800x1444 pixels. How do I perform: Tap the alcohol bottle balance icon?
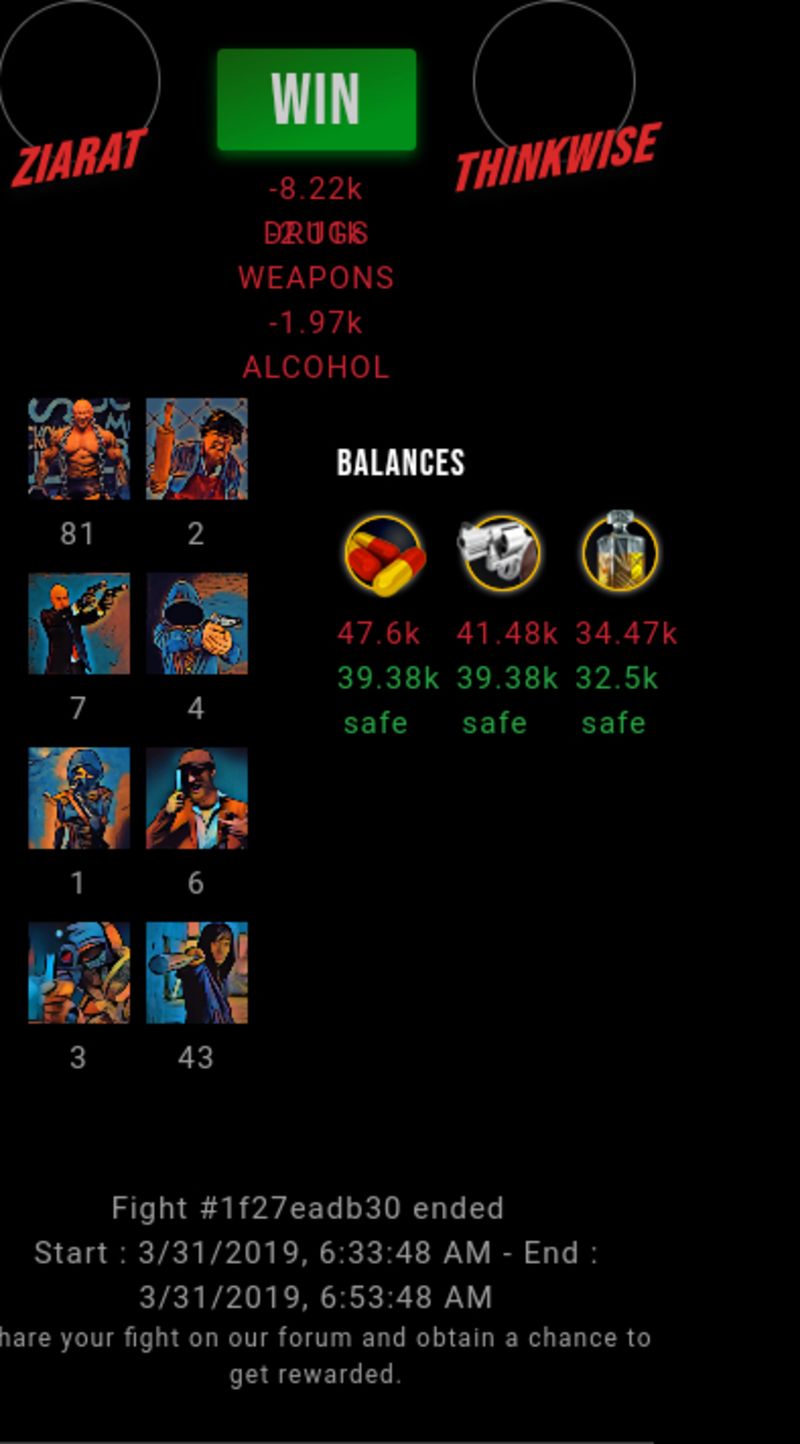click(620, 552)
